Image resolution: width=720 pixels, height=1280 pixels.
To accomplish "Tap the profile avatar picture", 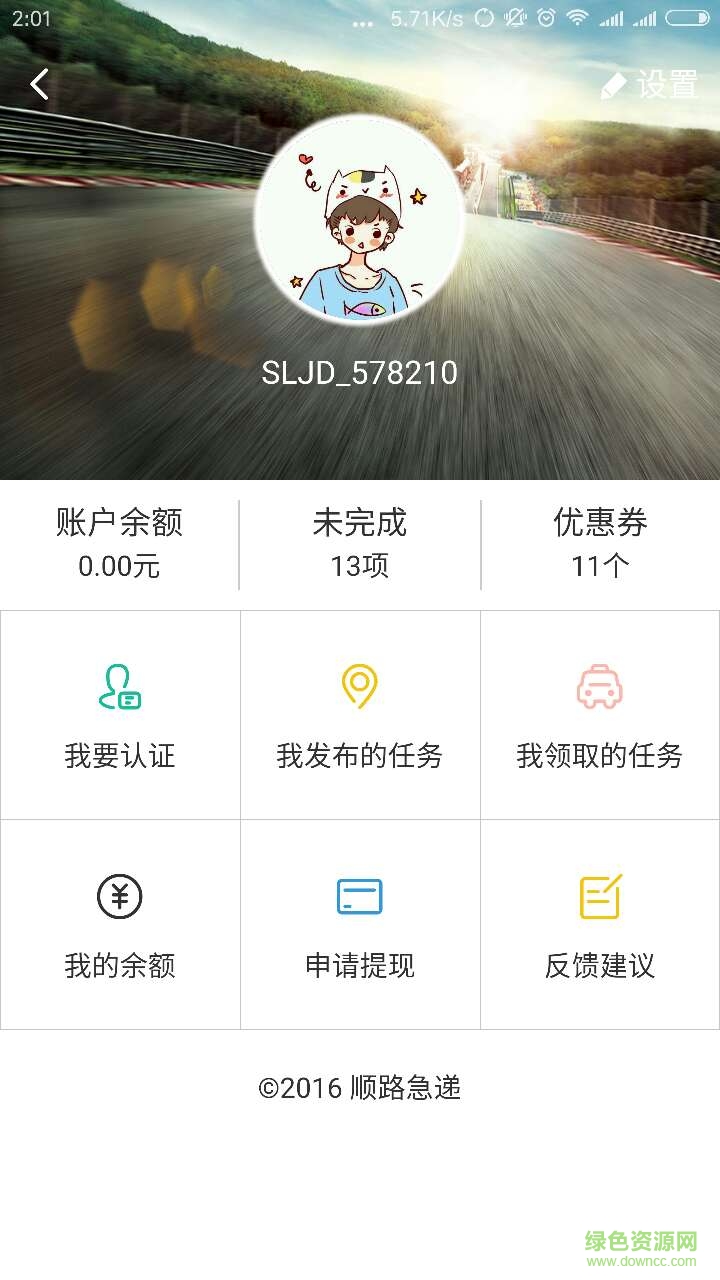I will 359,220.
